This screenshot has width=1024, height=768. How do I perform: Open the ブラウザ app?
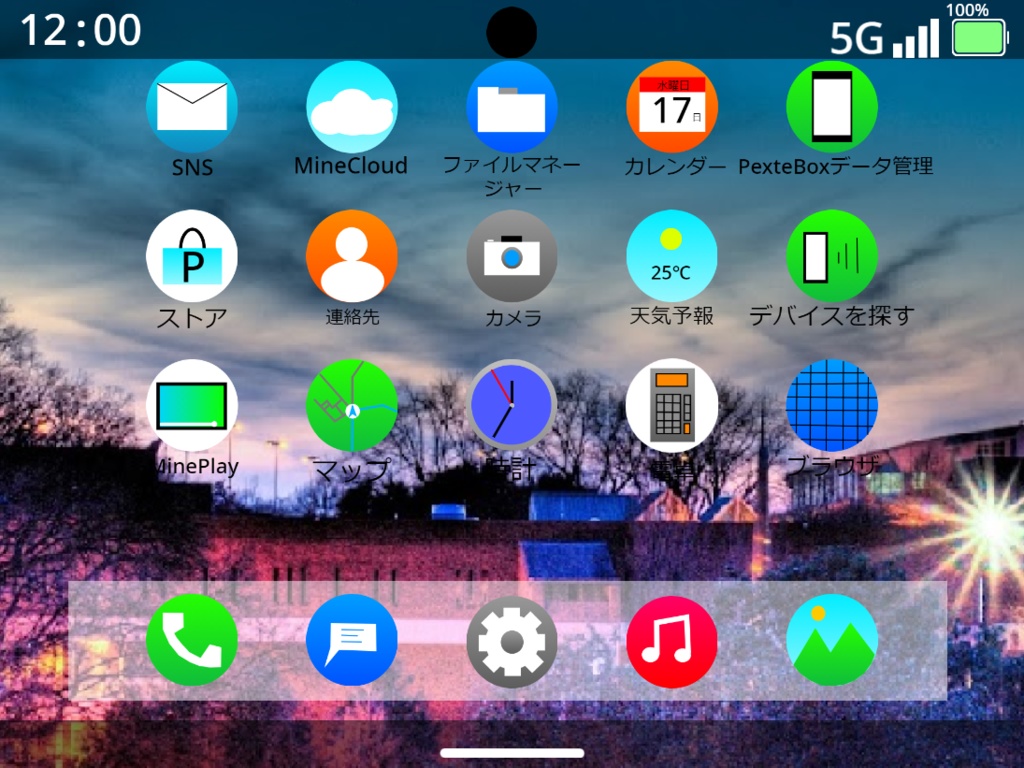click(832, 405)
